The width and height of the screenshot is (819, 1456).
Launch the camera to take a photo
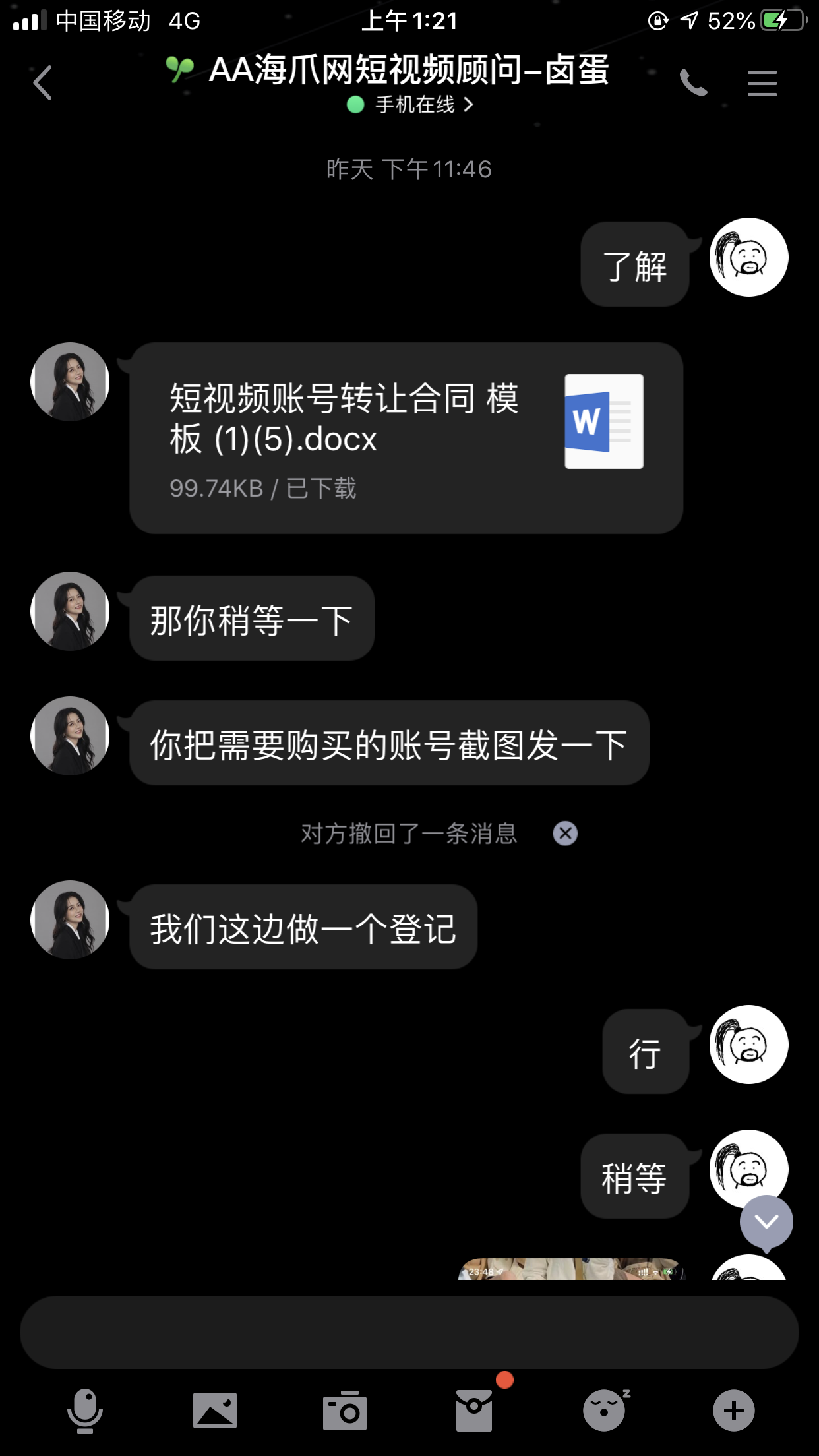(x=344, y=1411)
